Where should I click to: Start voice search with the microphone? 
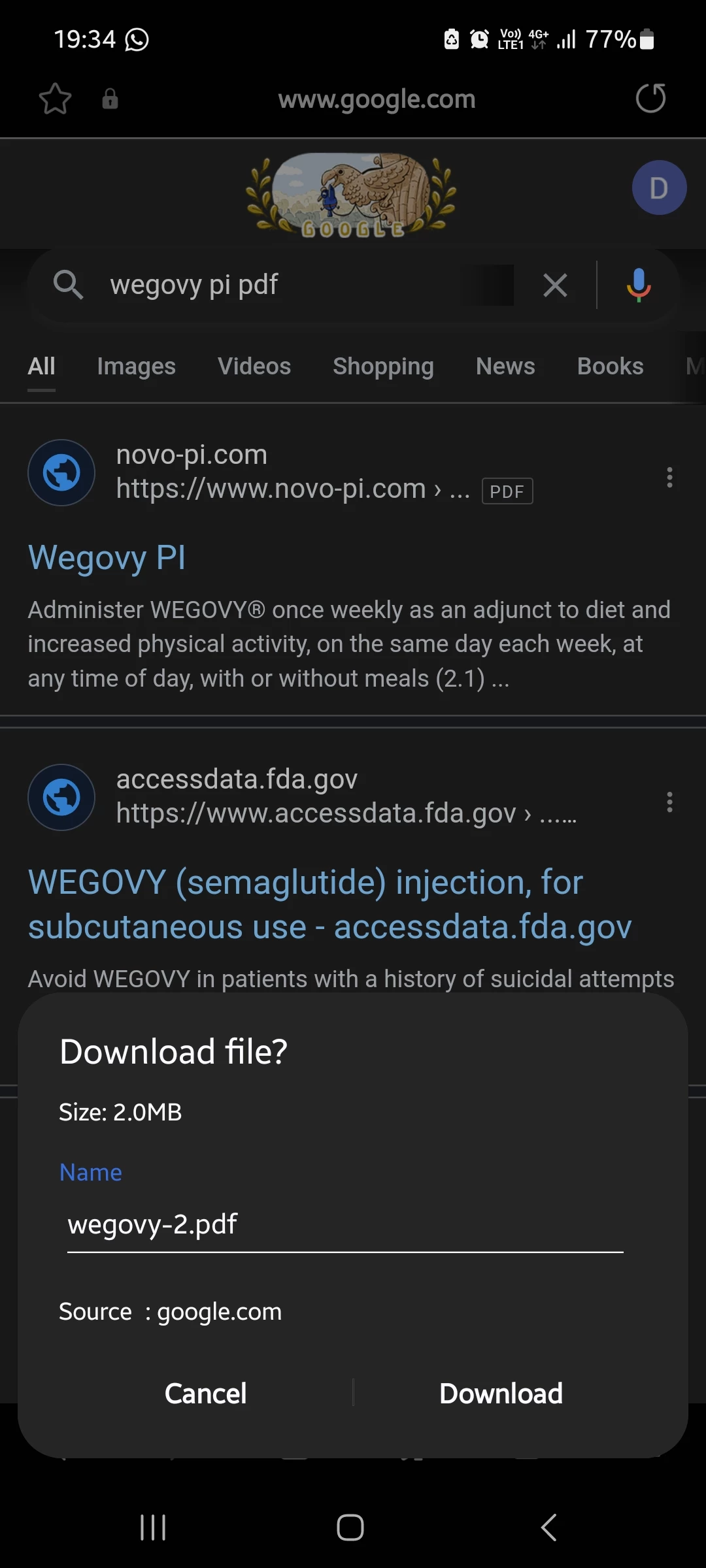pos(638,286)
